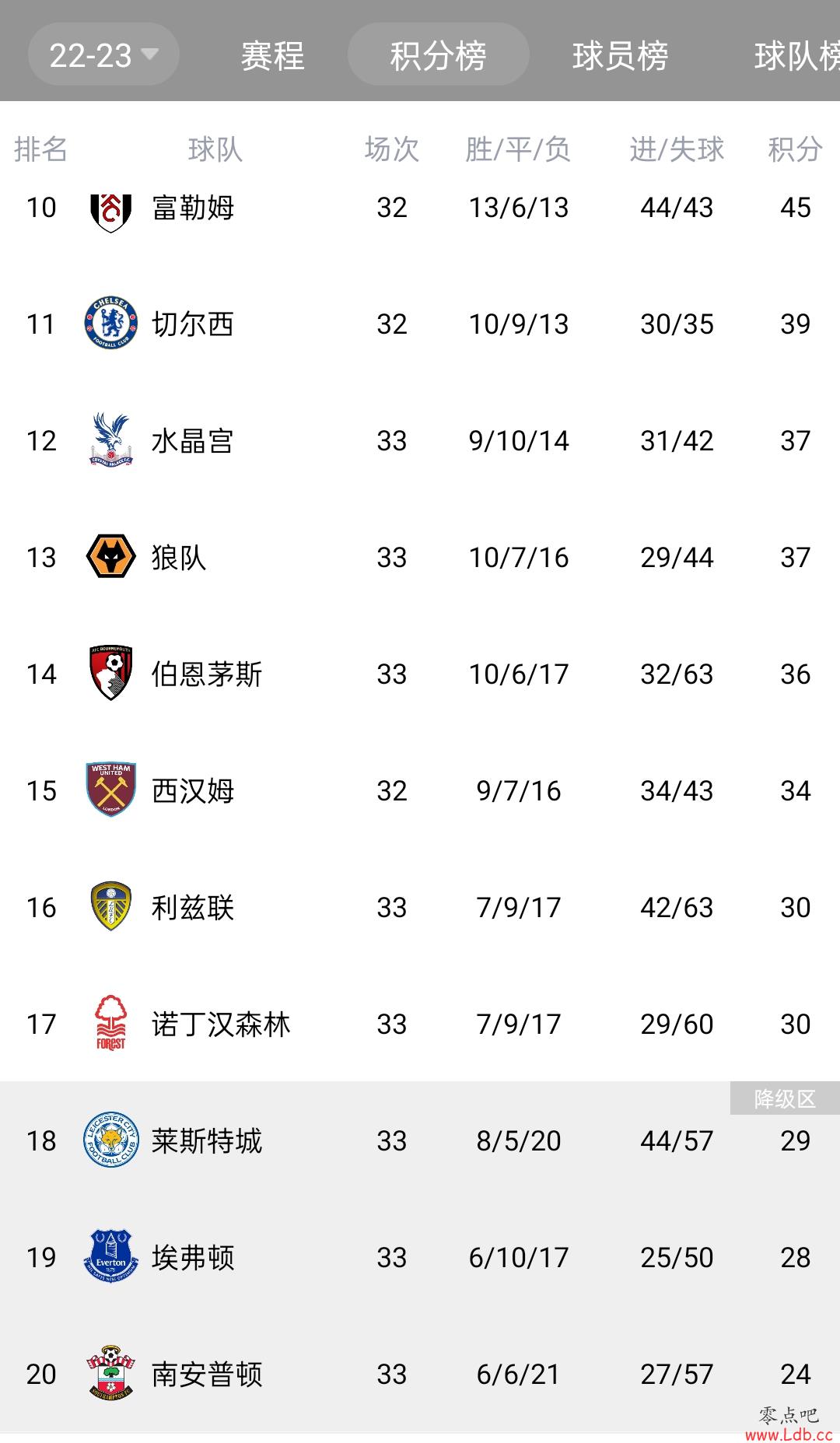The height and width of the screenshot is (1443, 840).
Task: Open the 狼队 team row
Action: 420,557
